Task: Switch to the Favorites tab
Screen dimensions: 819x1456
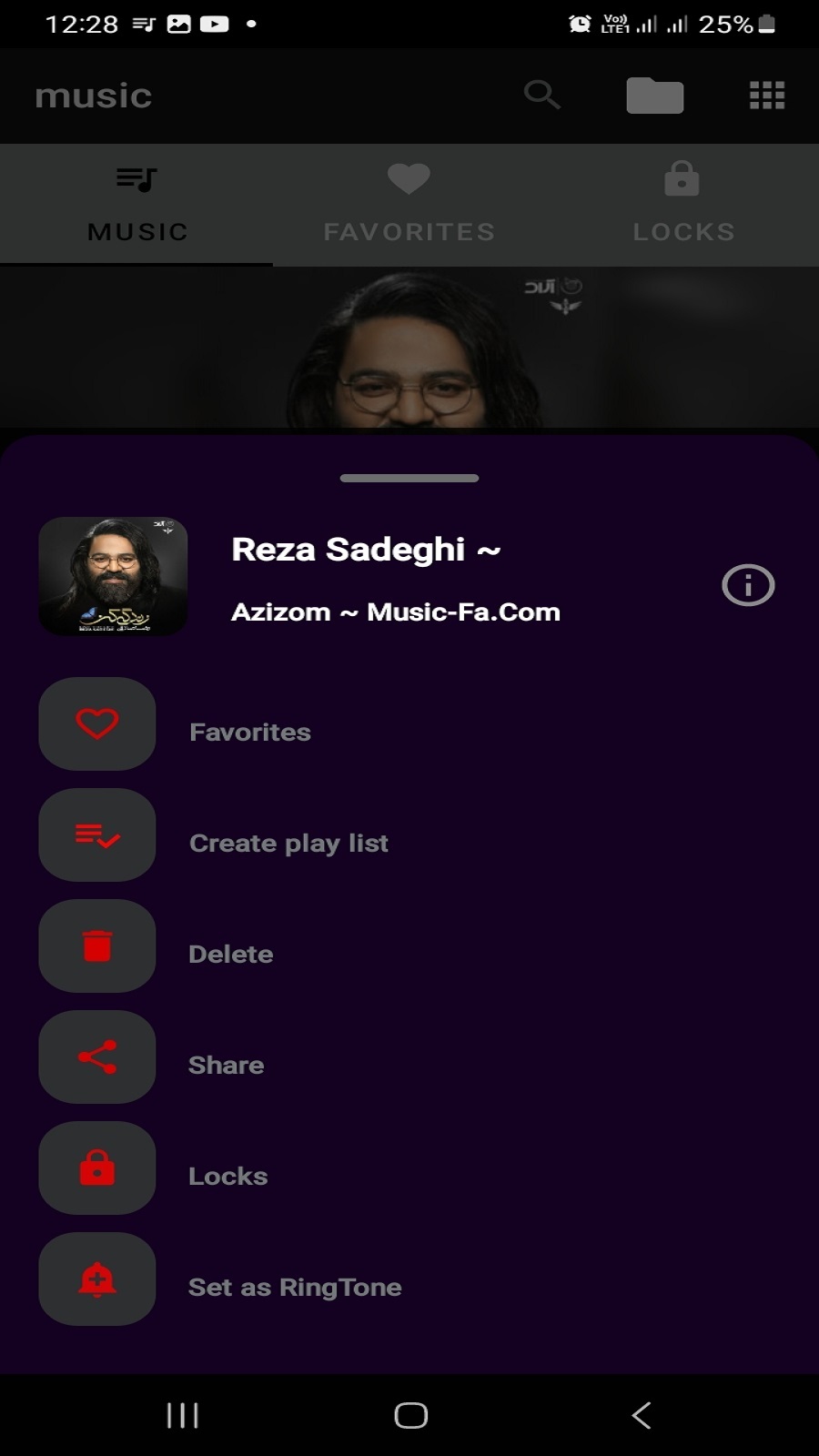Action: [x=409, y=204]
